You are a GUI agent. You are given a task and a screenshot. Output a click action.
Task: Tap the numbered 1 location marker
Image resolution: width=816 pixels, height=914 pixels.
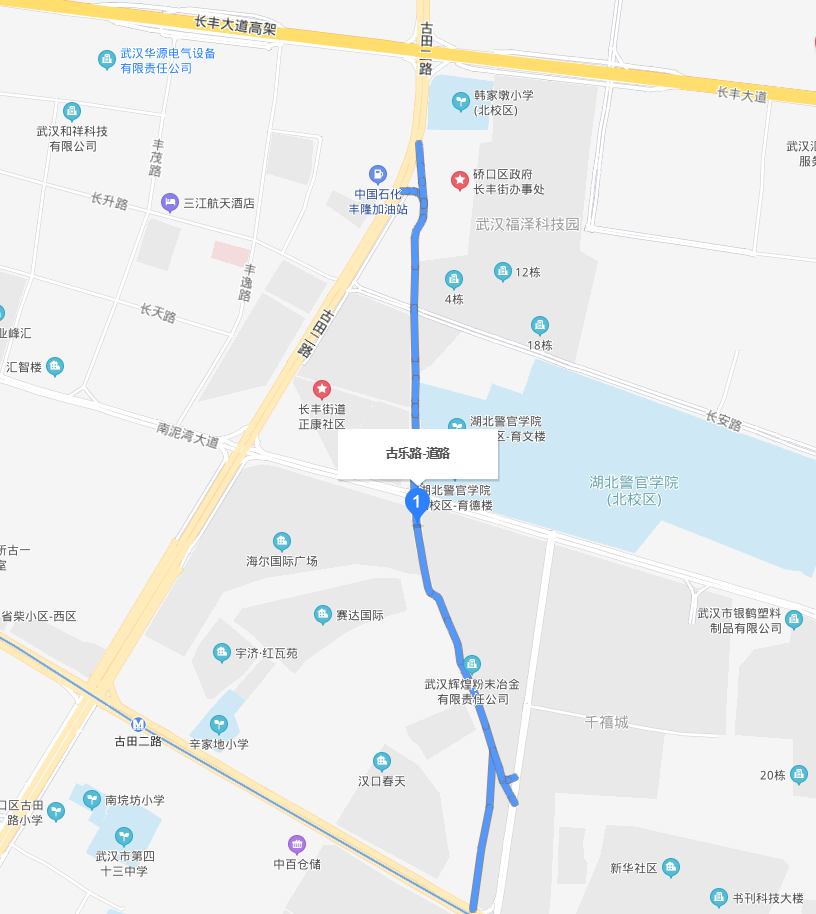[416, 502]
